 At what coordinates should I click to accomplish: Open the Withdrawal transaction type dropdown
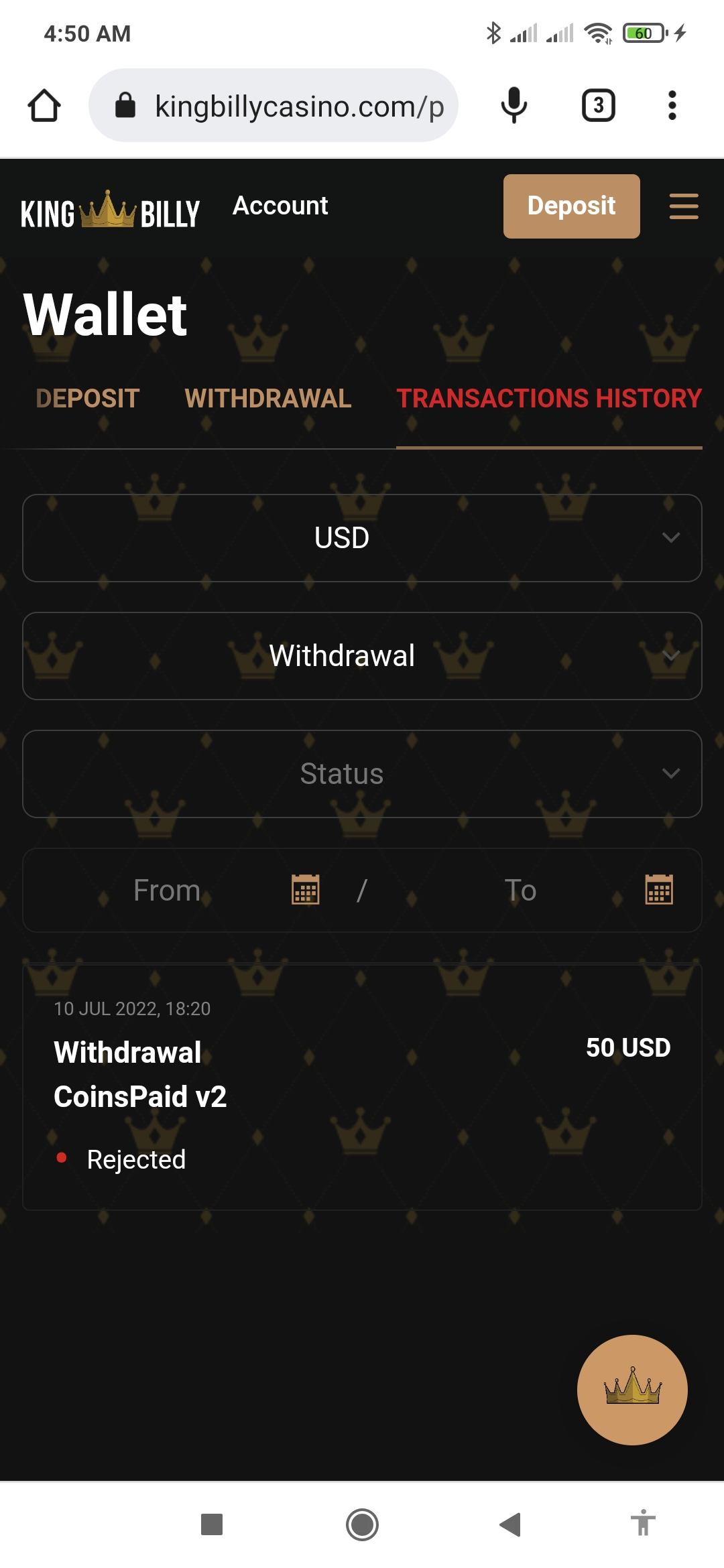coord(362,656)
